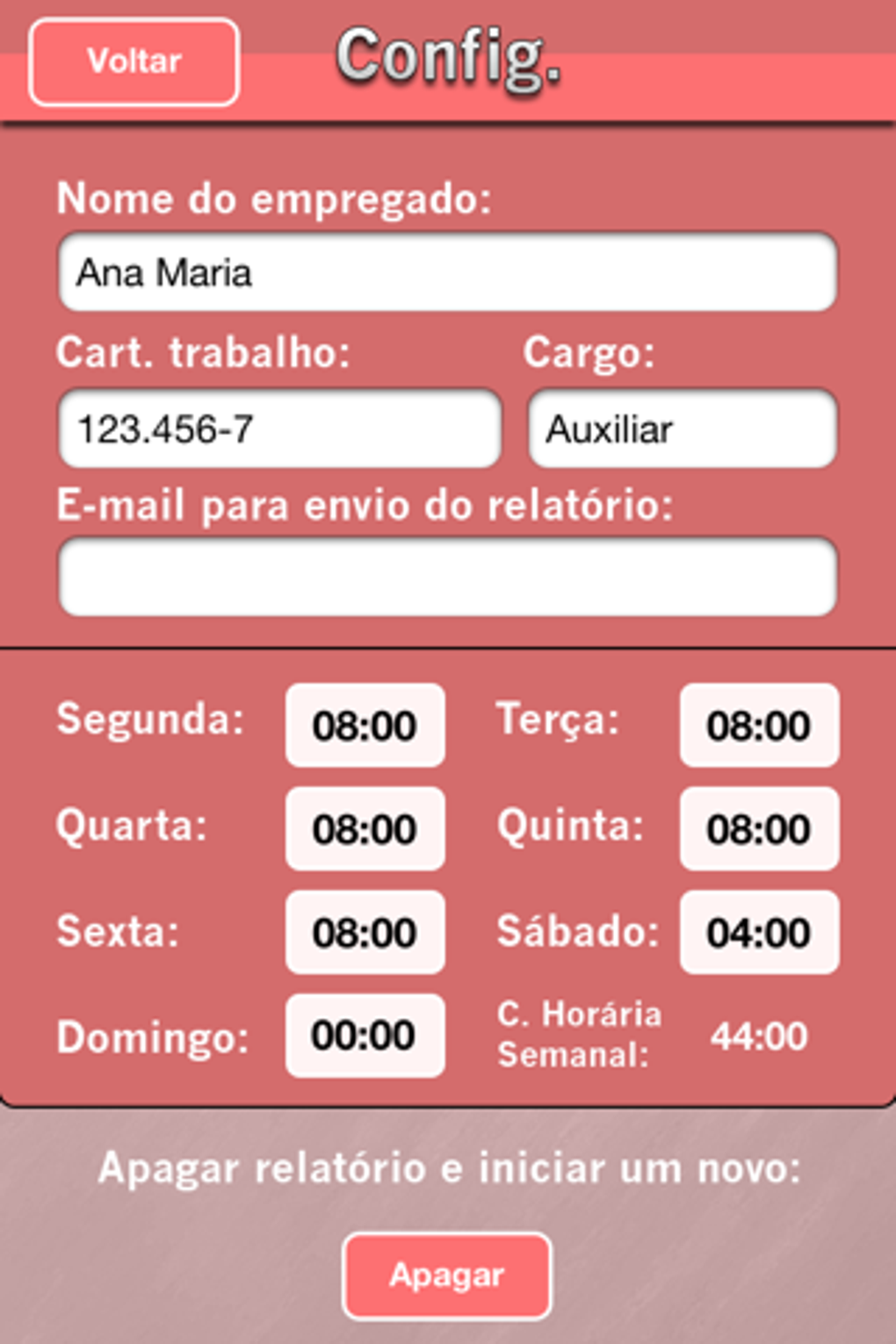896x1344 pixels.
Task: Tap the Voltar back button
Action: click(x=134, y=61)
